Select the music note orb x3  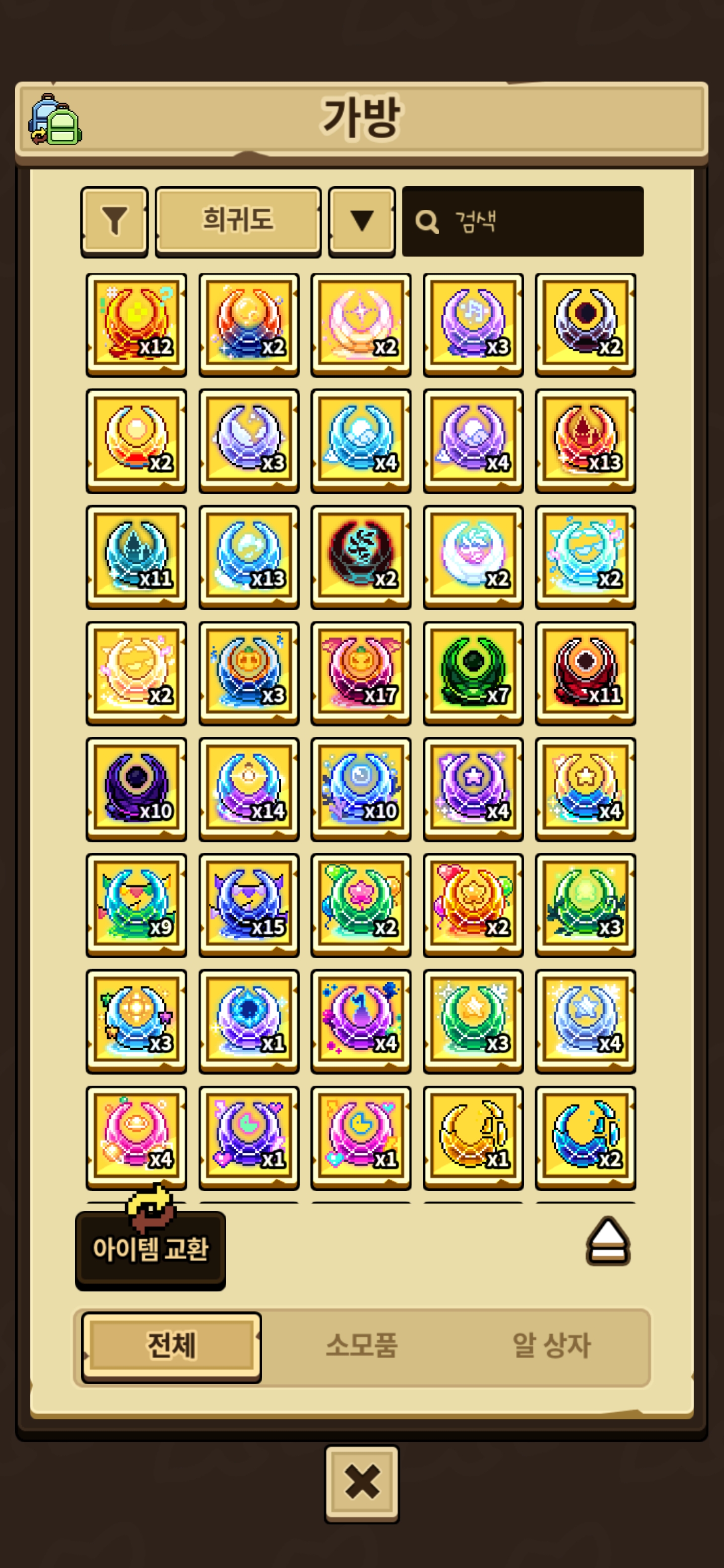point(473,325)
